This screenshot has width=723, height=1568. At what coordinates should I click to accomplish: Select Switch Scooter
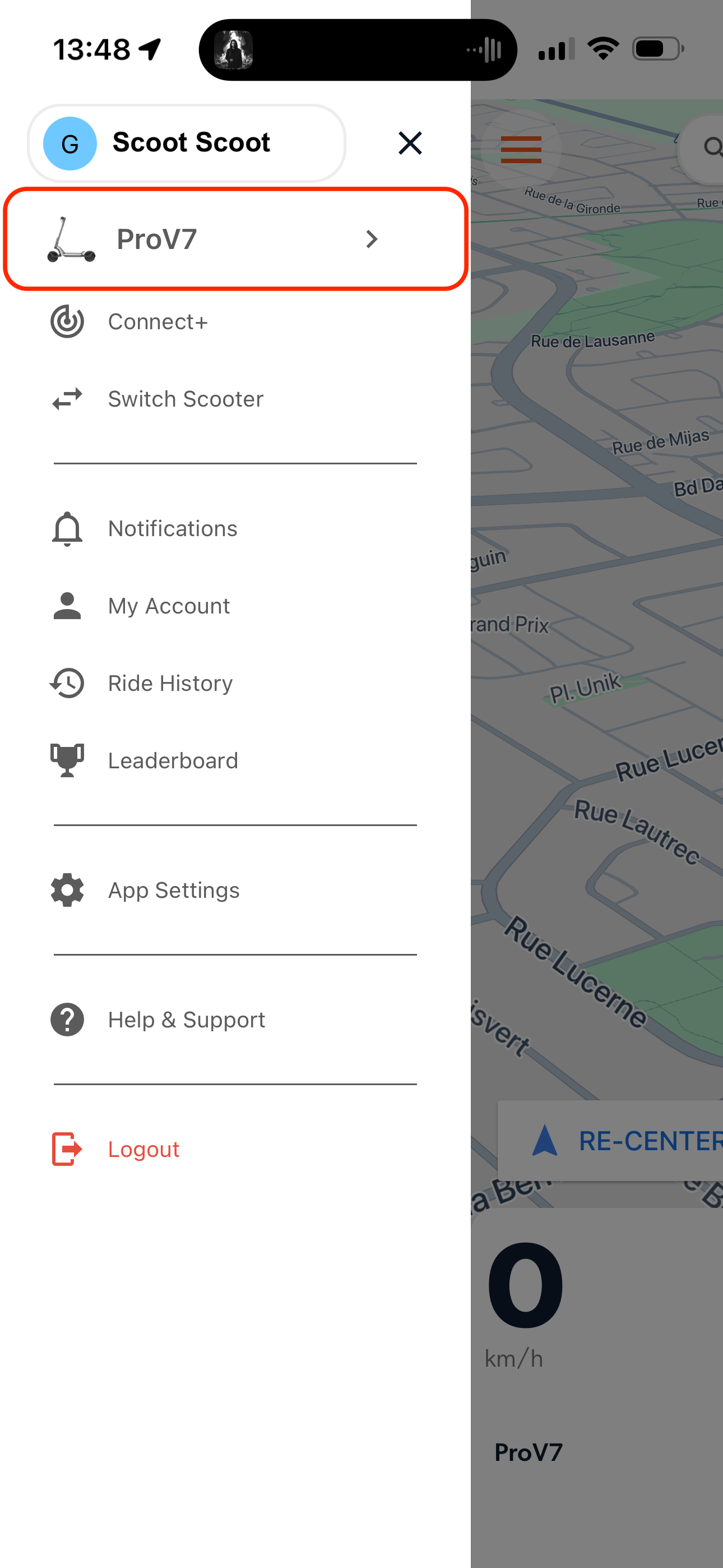184,399
